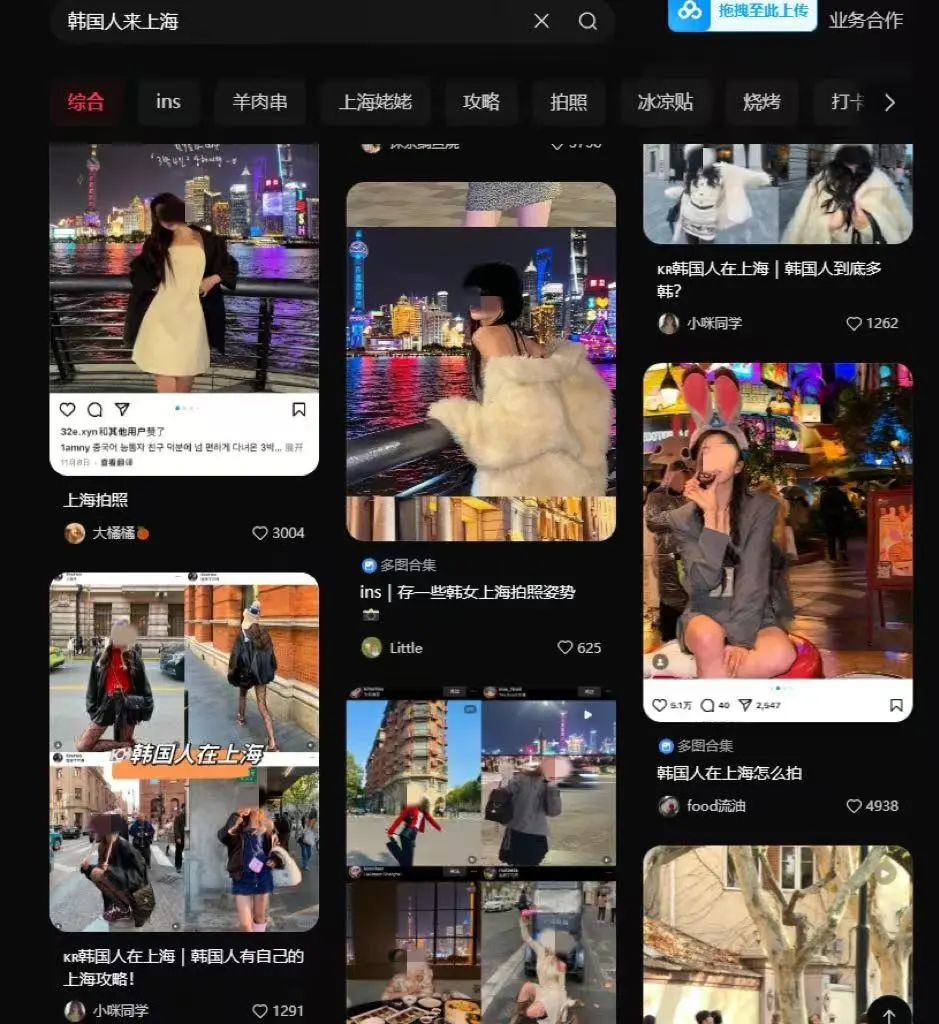939x1024 pixels.
Task: Like the 上海拍照 post by 大橘橘
Action: [261, 533]
